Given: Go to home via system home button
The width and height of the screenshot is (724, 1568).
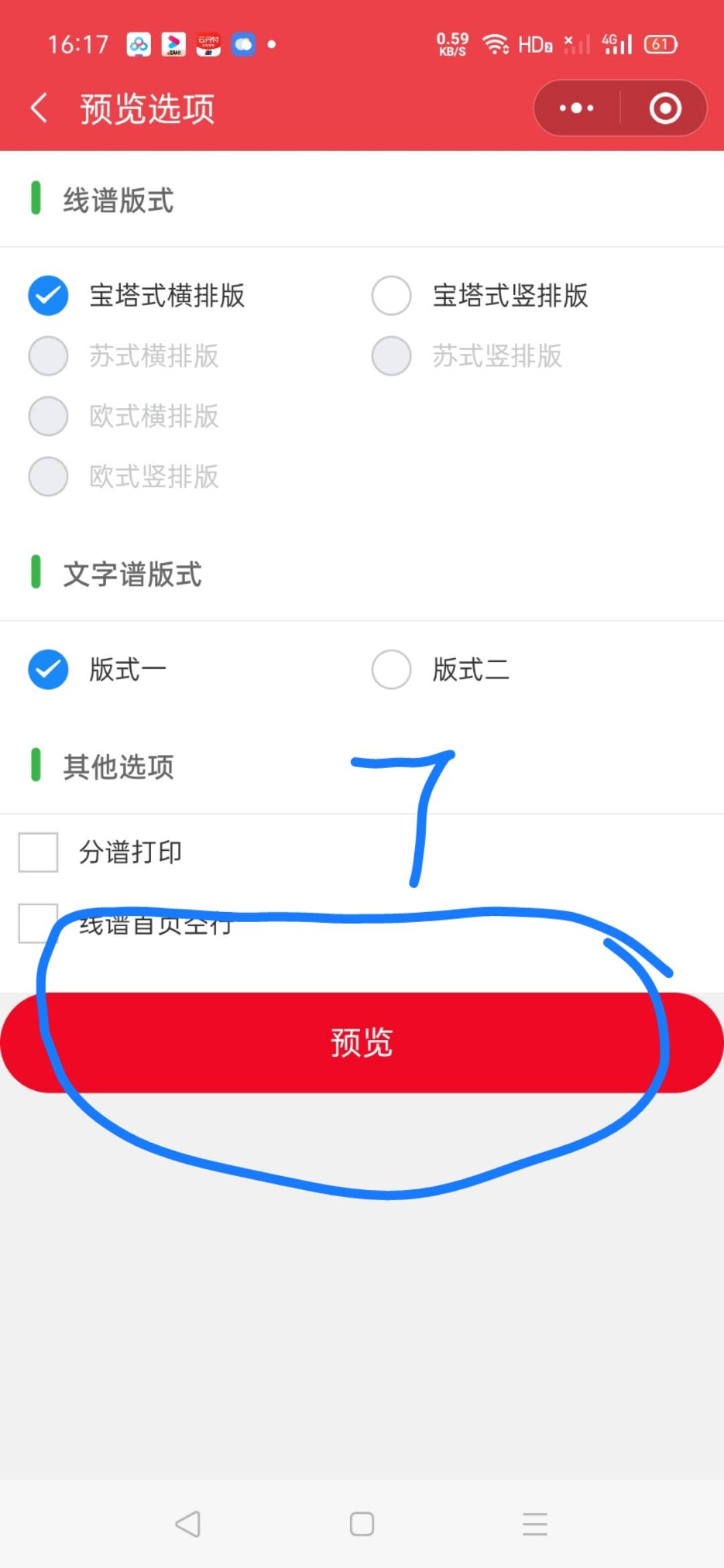Looking at the screenshot, I should click(x=362, y=1524).
